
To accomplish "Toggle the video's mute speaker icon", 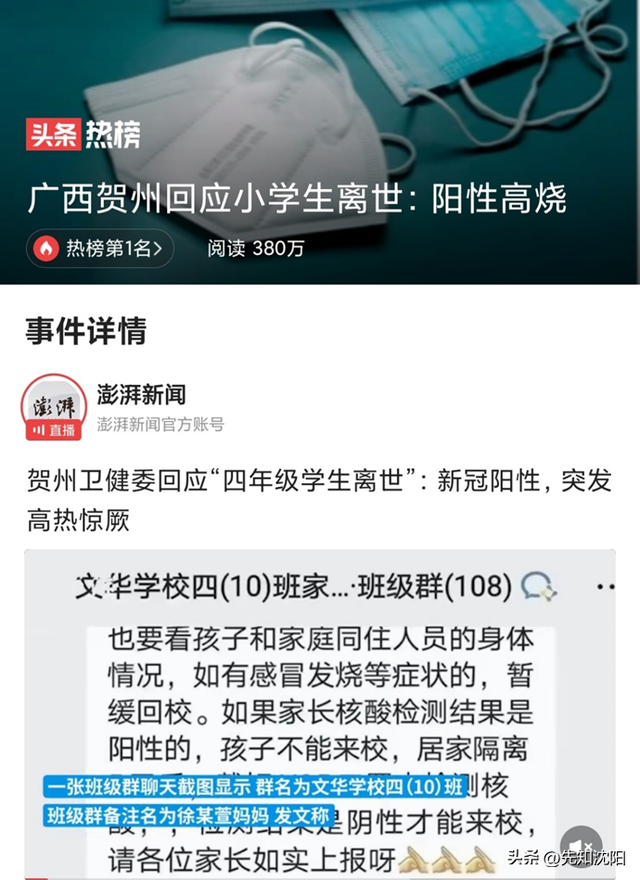I will click(x=581, y=847).
